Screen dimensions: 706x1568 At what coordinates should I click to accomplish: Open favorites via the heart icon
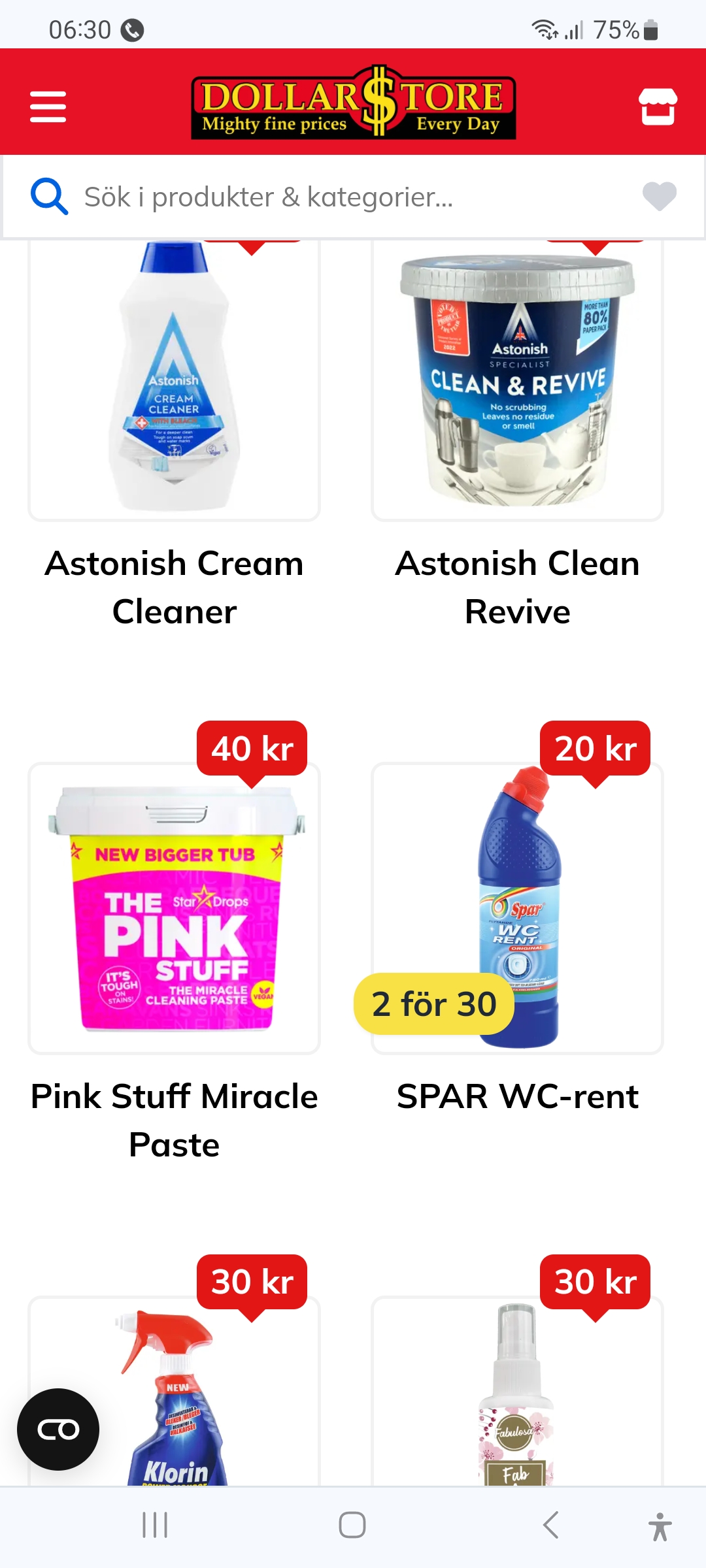coord(659,197)
